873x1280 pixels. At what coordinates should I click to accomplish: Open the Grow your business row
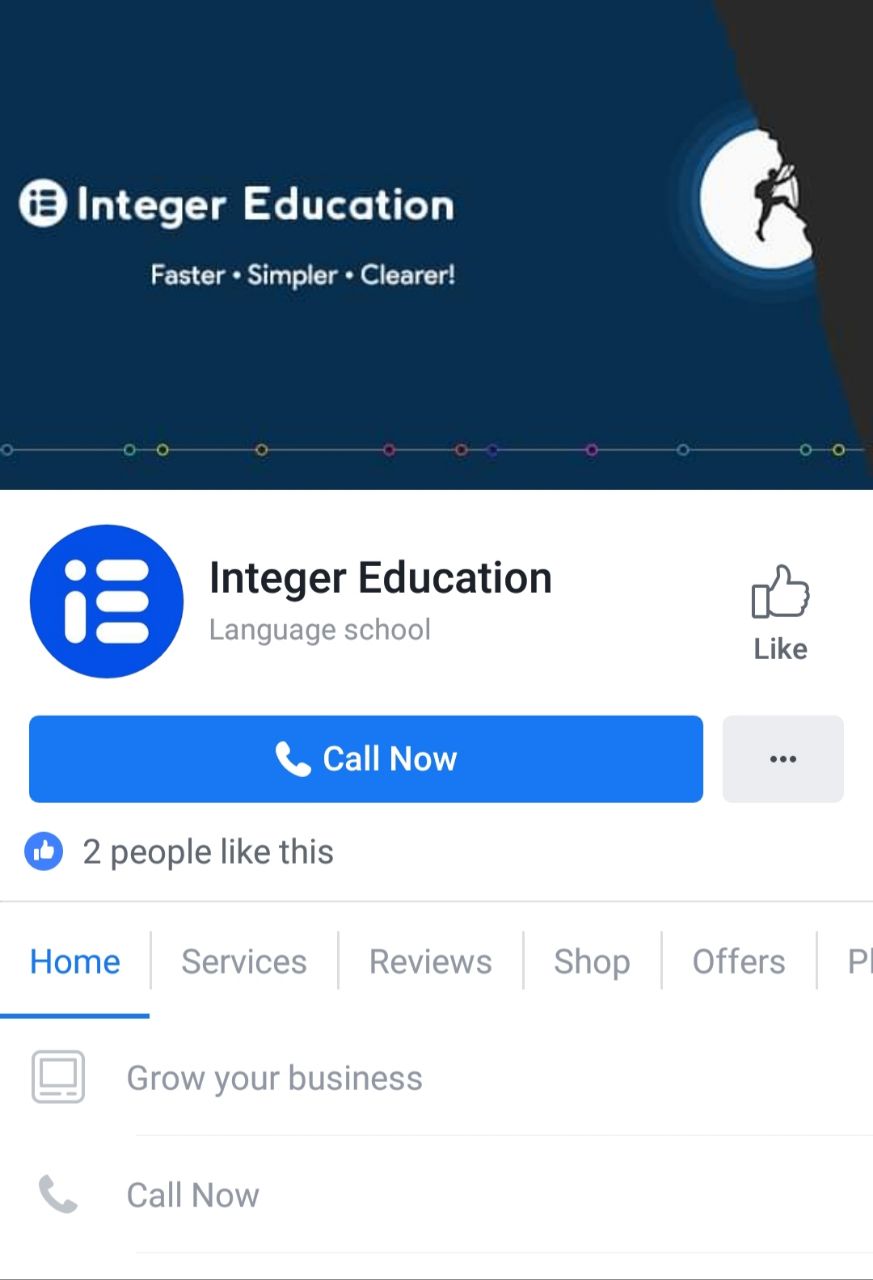coord(274,1078)
